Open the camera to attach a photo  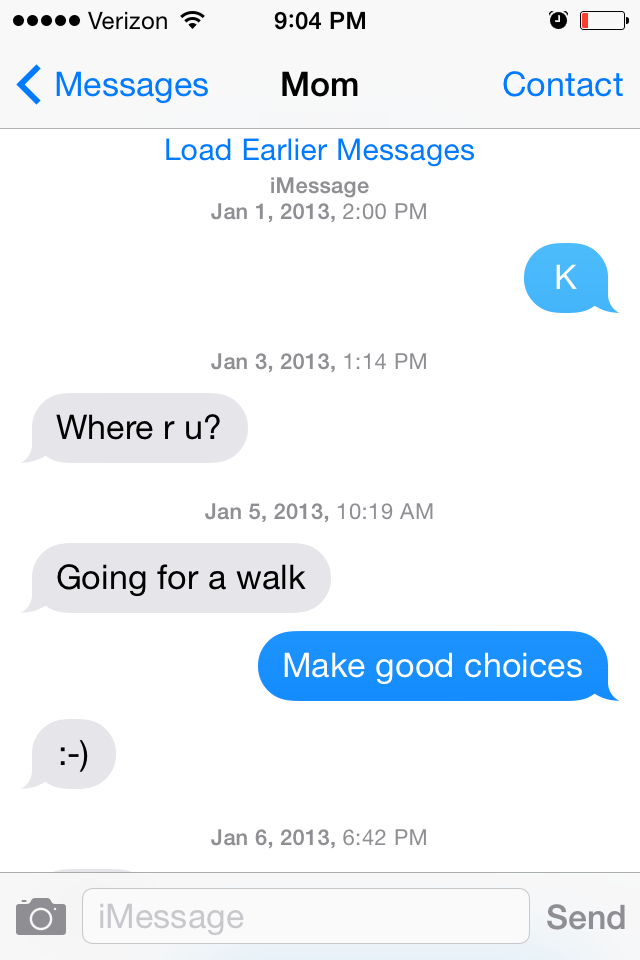coord(41,916)
